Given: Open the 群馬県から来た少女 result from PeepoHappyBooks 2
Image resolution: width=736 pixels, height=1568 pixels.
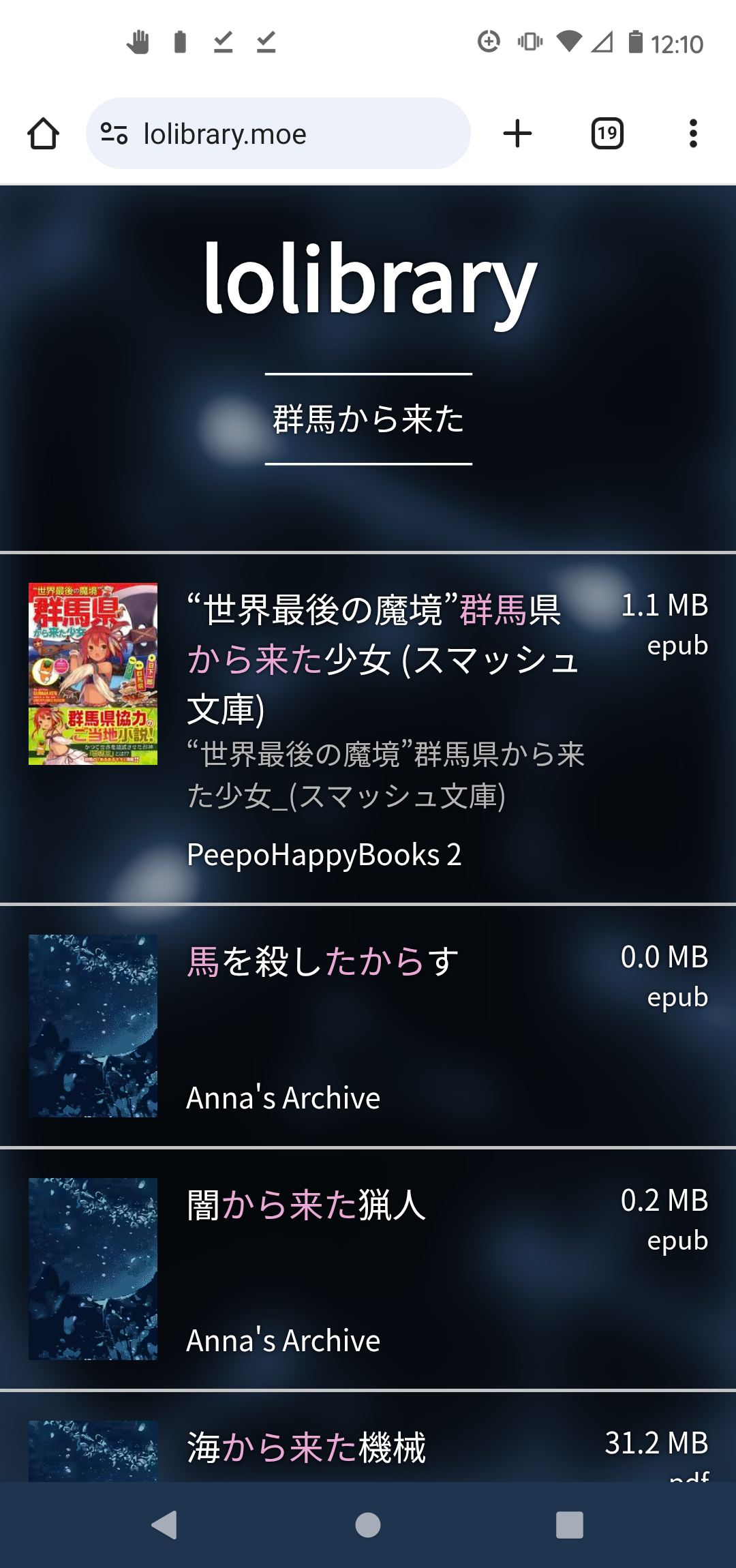Looking at the screenshot, I should (368, 729).
